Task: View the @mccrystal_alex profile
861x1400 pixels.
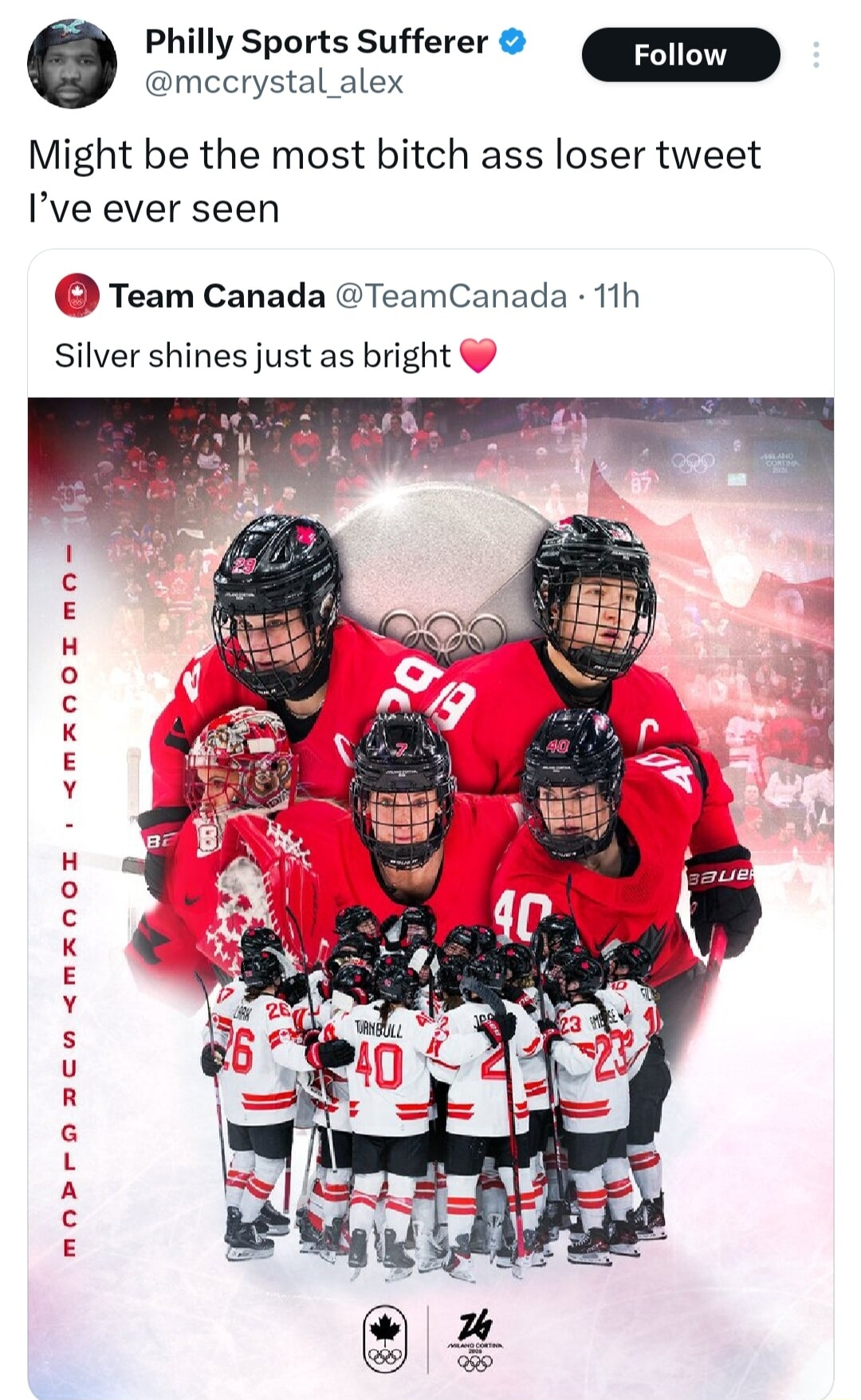Action: [x=273, y=82]
